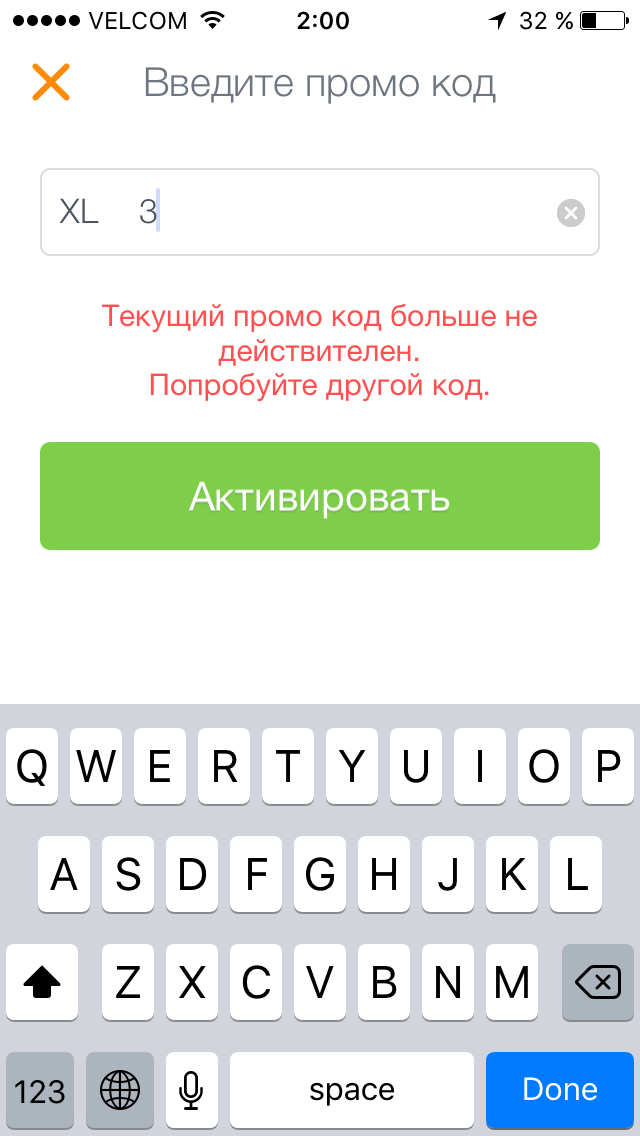The height and width of the screenshot is (1136, 640).
Task: Tap the promo code text field
Action: (300, 212)
